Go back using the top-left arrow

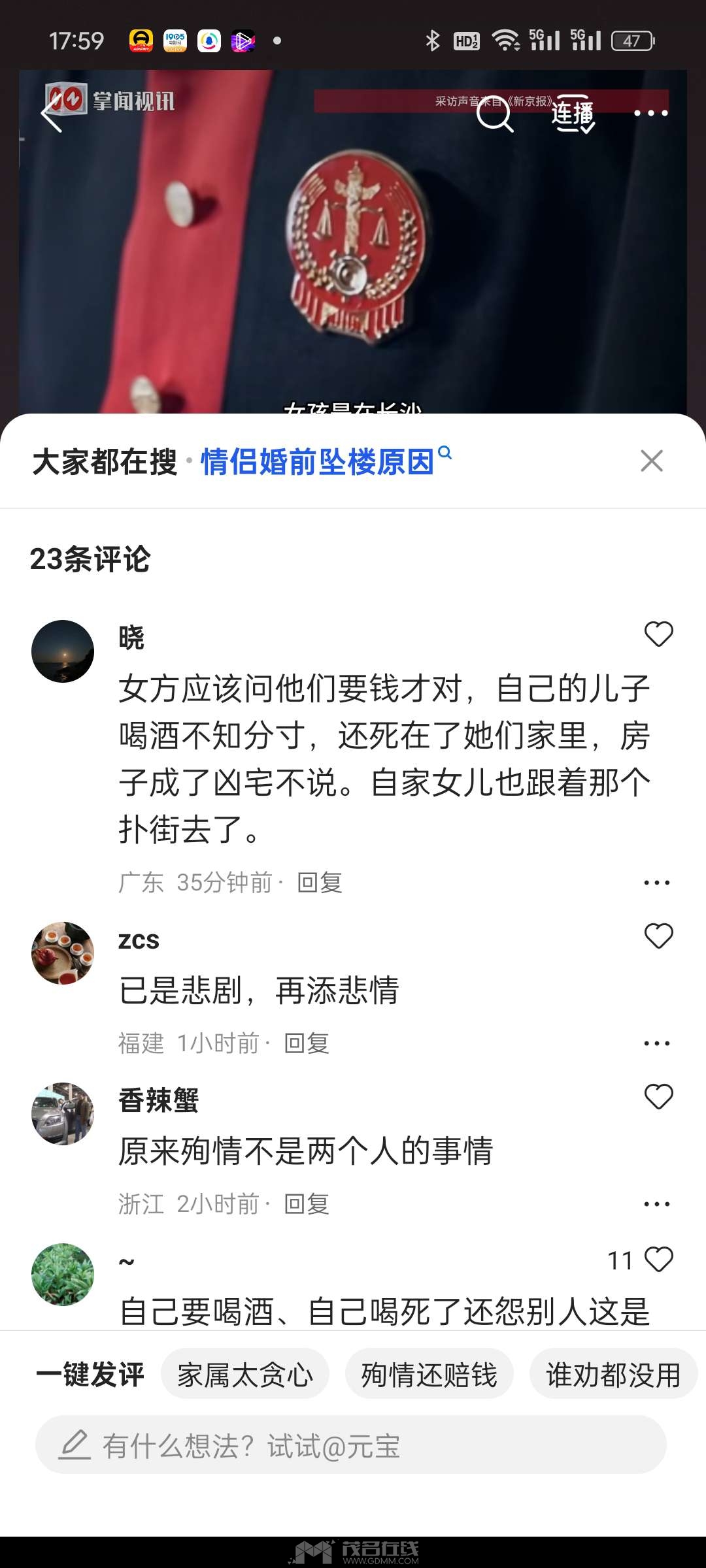(x=52, y=115)
